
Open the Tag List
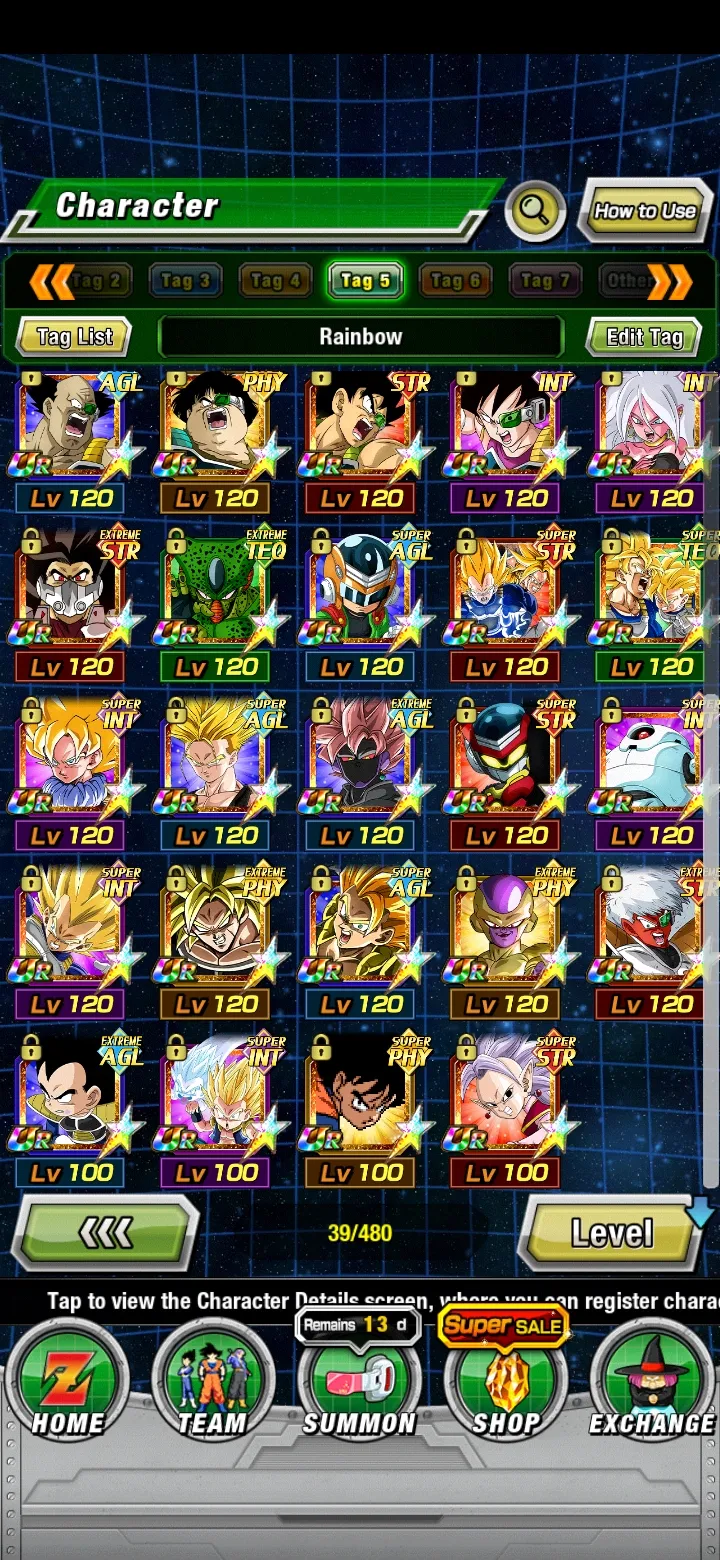74,337
